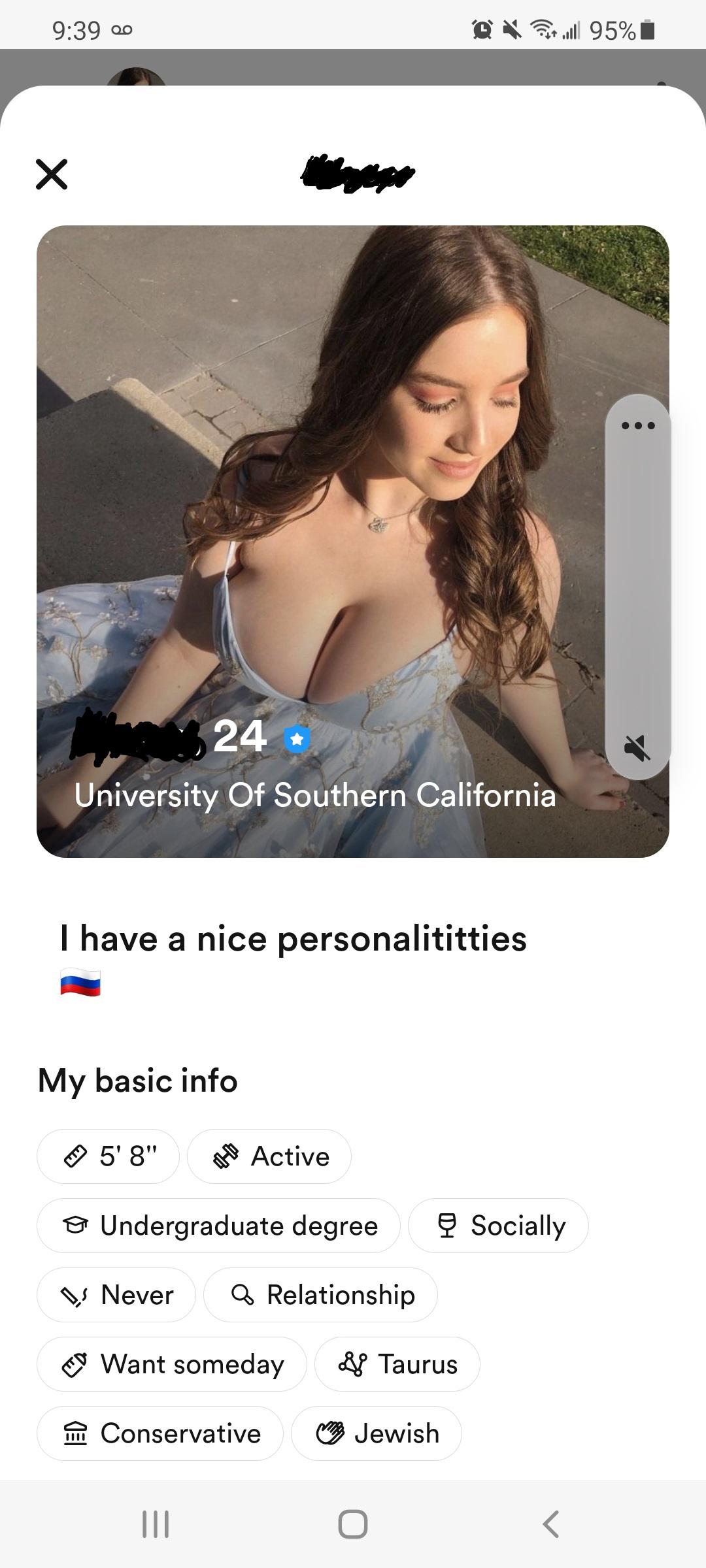
Task: Open the three-dot options menu
Action: click(x=638, y=426)
